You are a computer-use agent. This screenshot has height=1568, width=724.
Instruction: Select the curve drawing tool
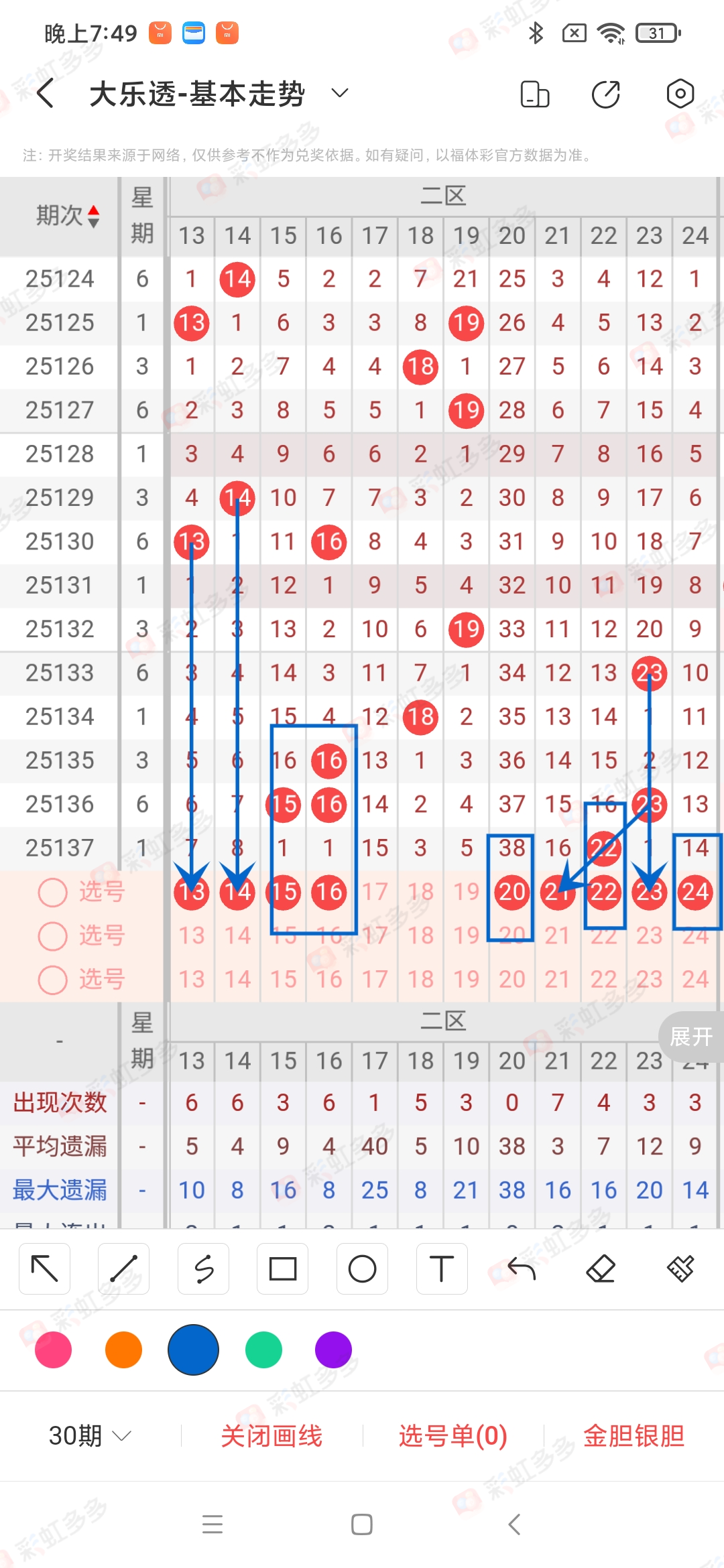(203, 1268)
